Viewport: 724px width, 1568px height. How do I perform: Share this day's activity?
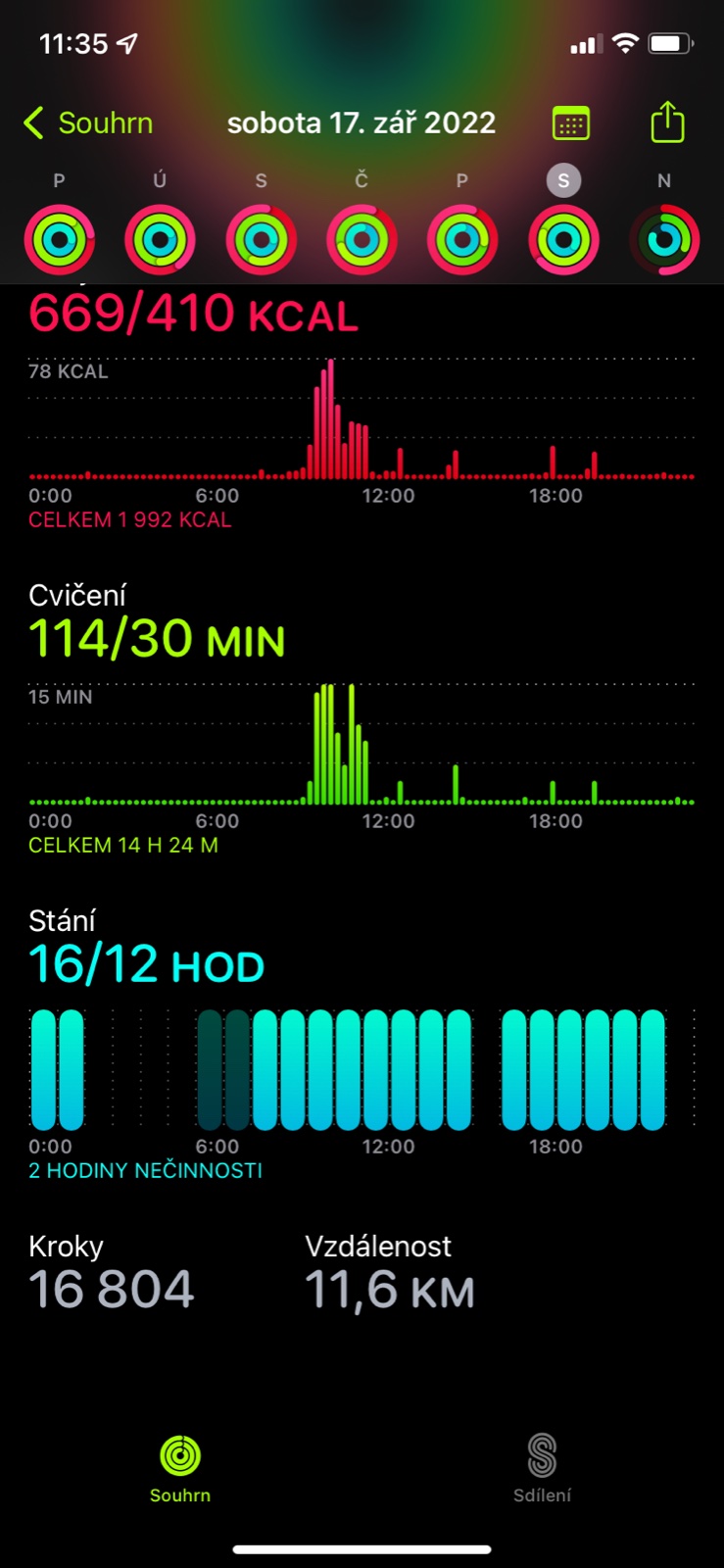tap(667, 122)
